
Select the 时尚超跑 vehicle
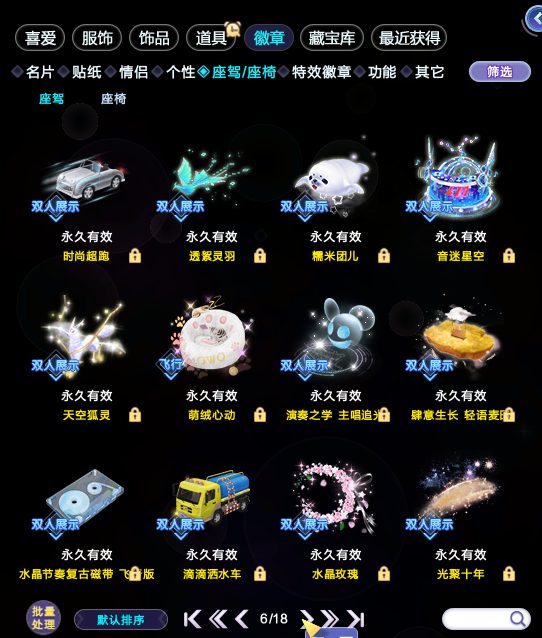tap(86, 199)
